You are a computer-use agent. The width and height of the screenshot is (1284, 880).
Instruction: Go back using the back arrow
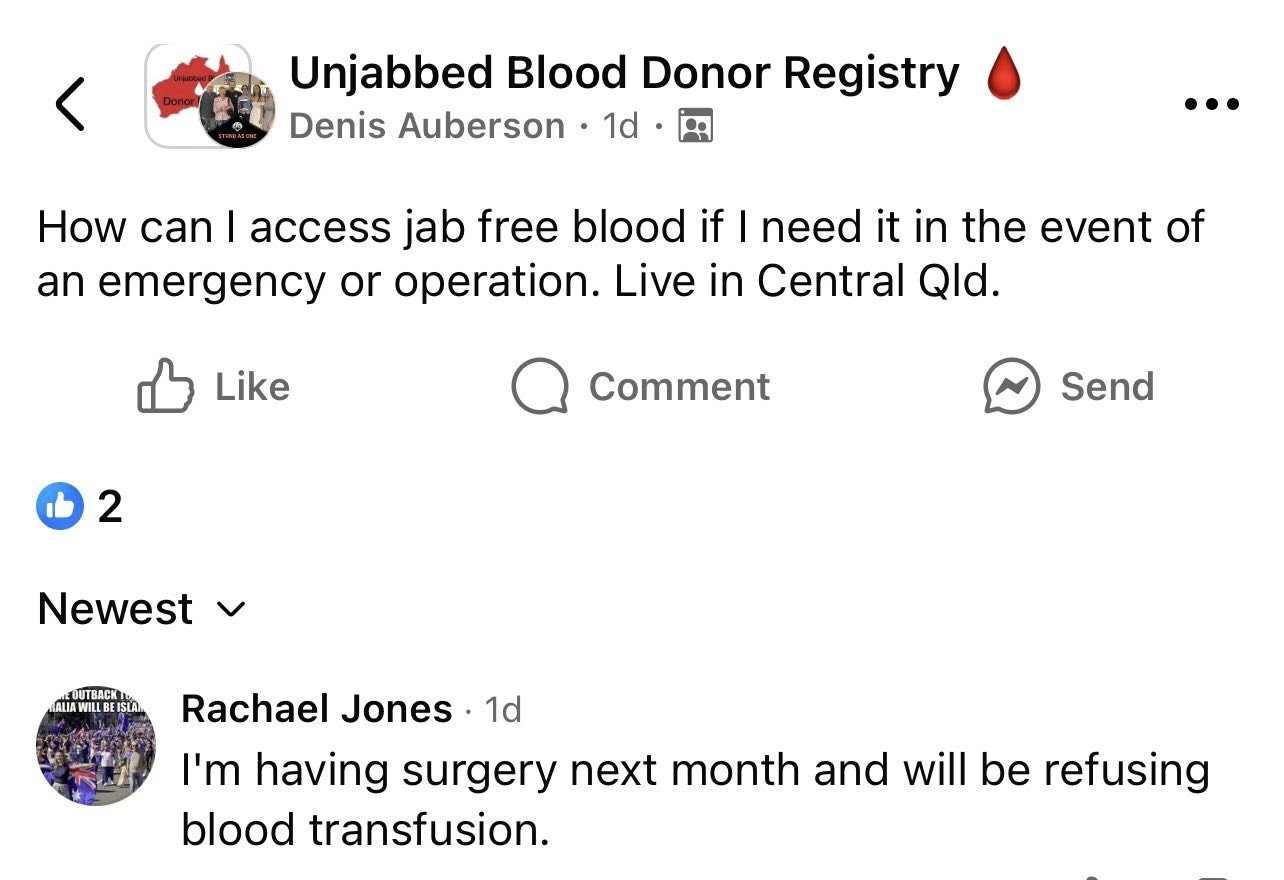(69, 103)
